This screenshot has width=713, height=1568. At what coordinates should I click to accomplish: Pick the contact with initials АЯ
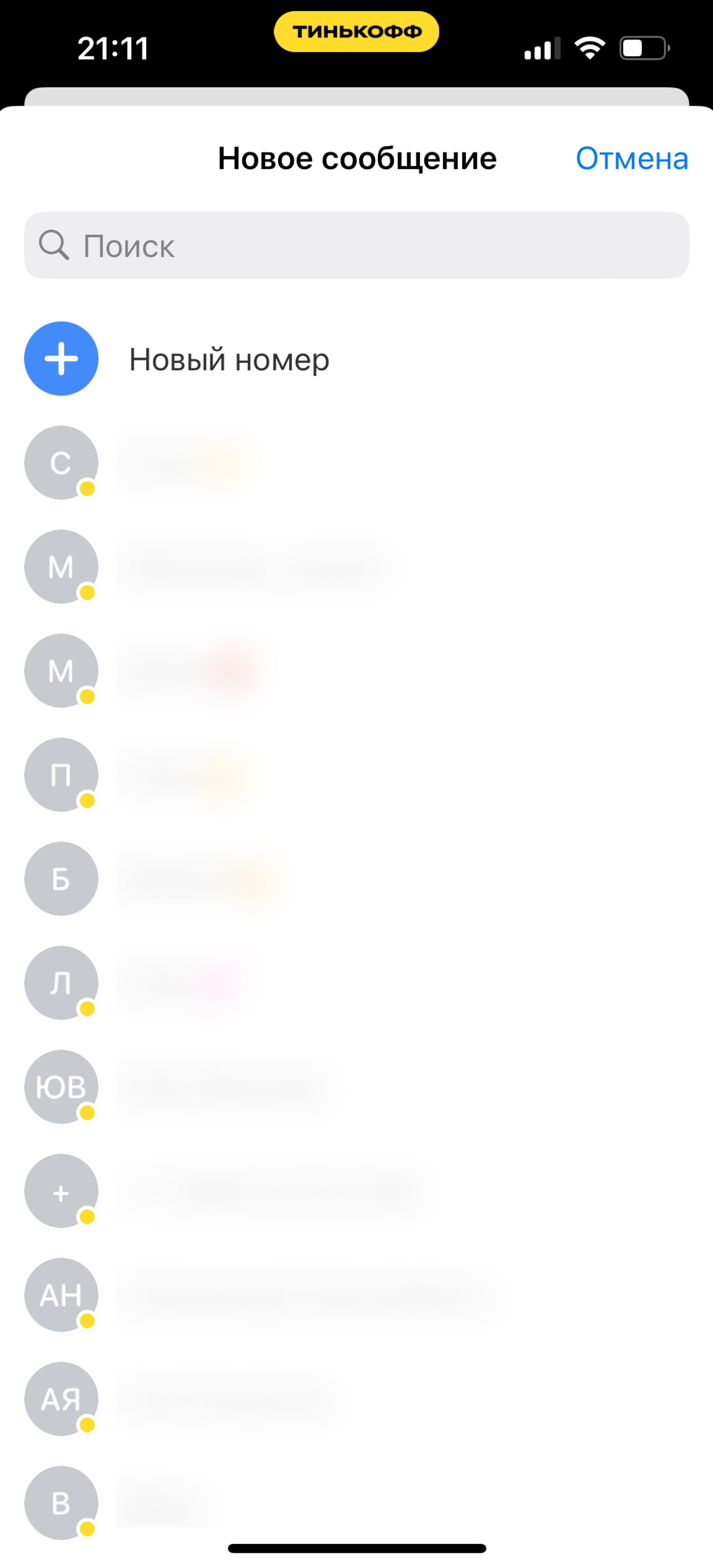click(x=356, y=1400)
